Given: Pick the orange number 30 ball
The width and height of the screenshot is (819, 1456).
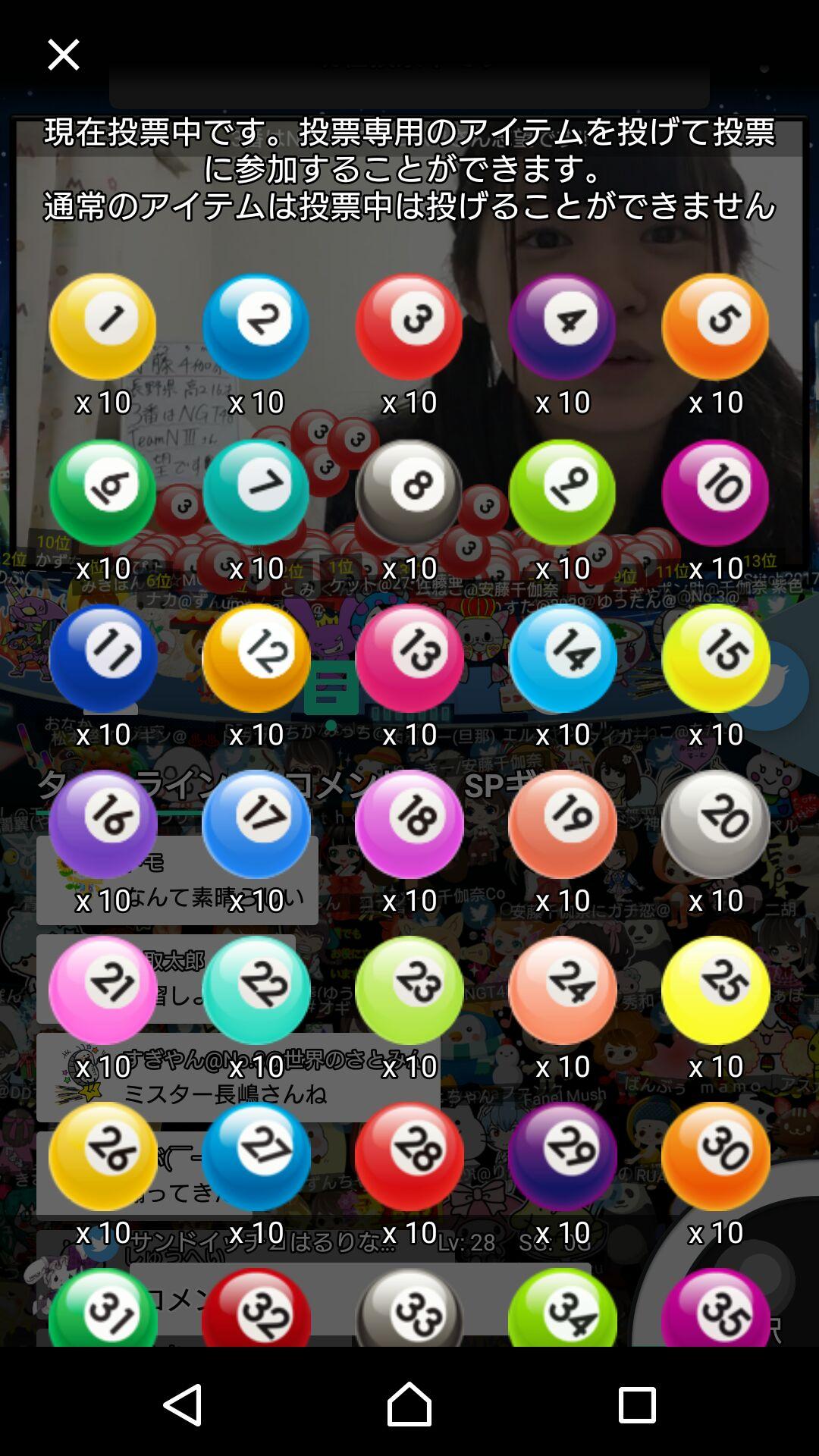Looking at the screenshot, I should point(715,1156).
